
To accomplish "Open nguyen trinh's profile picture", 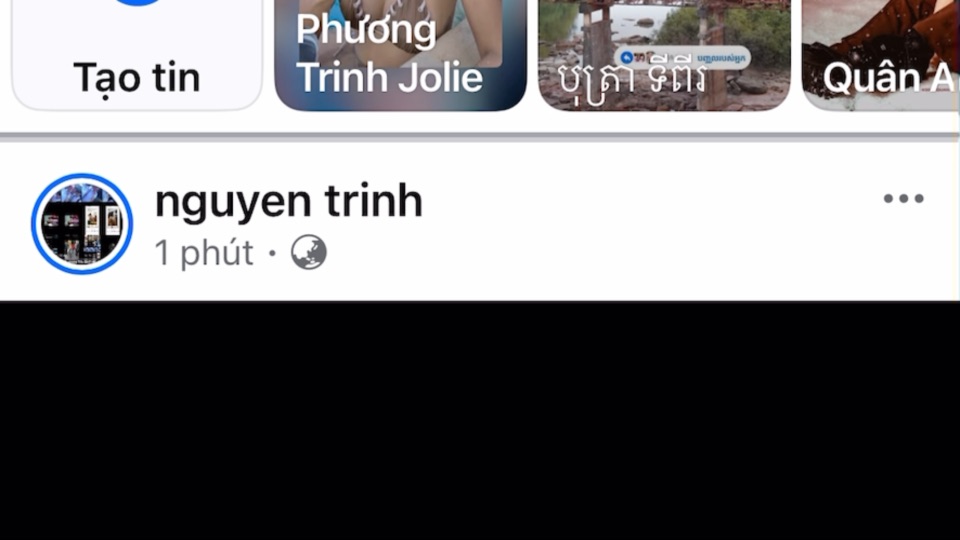I will (x=82, y=224).
